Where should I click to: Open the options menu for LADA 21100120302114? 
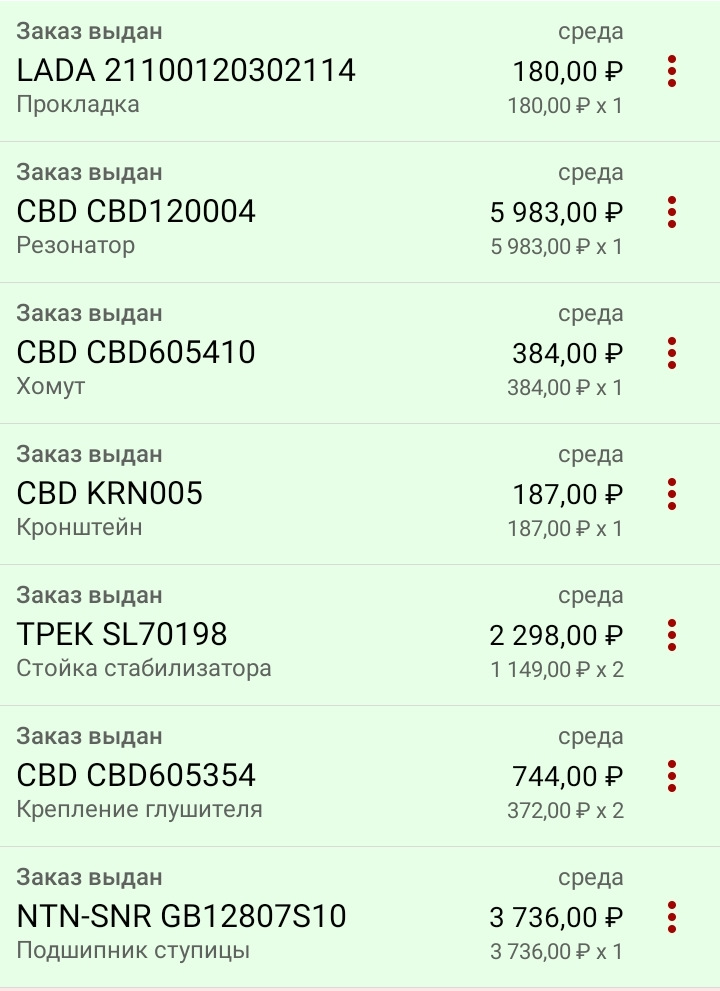(672, 71)
